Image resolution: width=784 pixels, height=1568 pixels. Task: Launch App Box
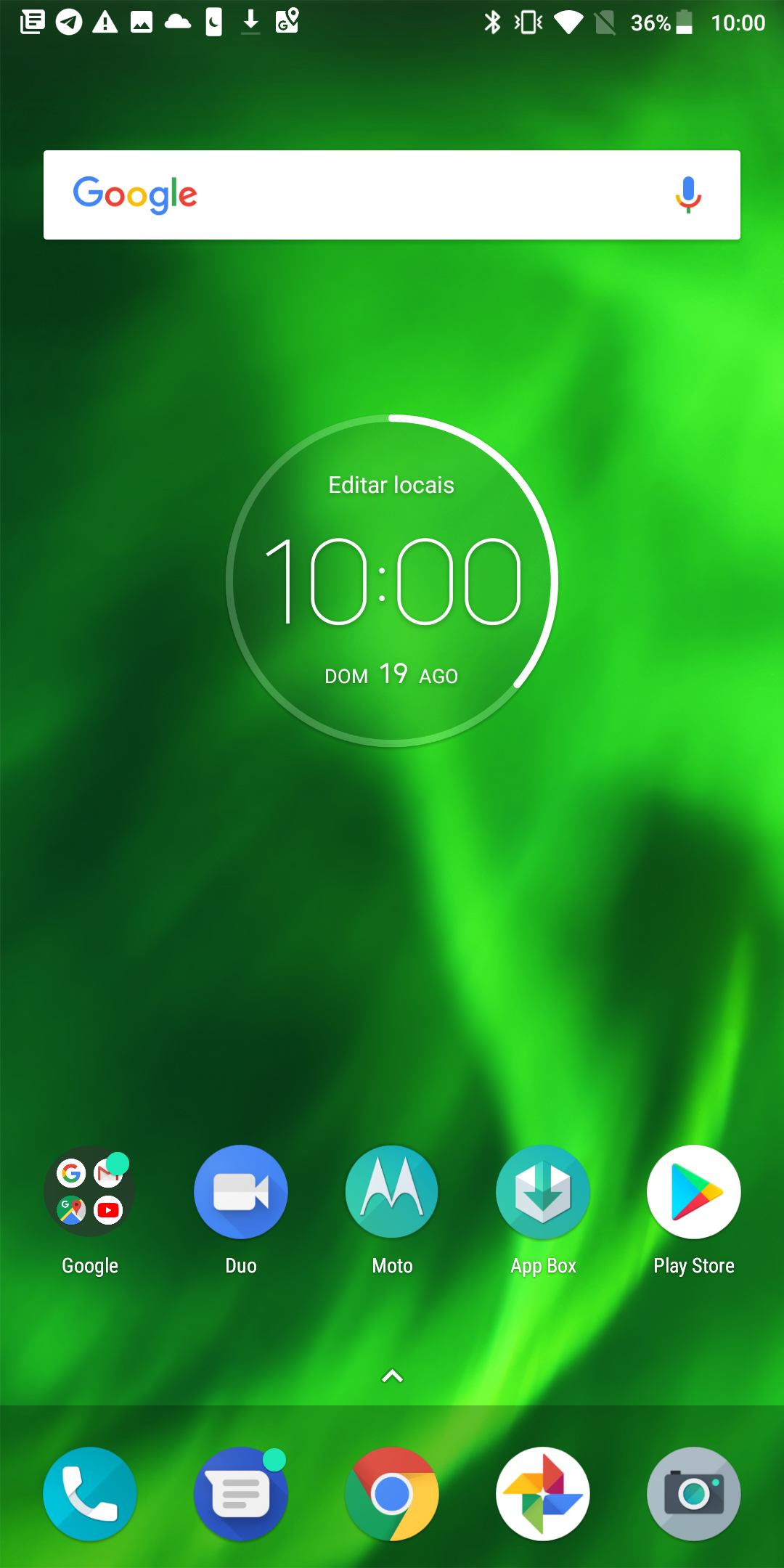coord(543,1192)
